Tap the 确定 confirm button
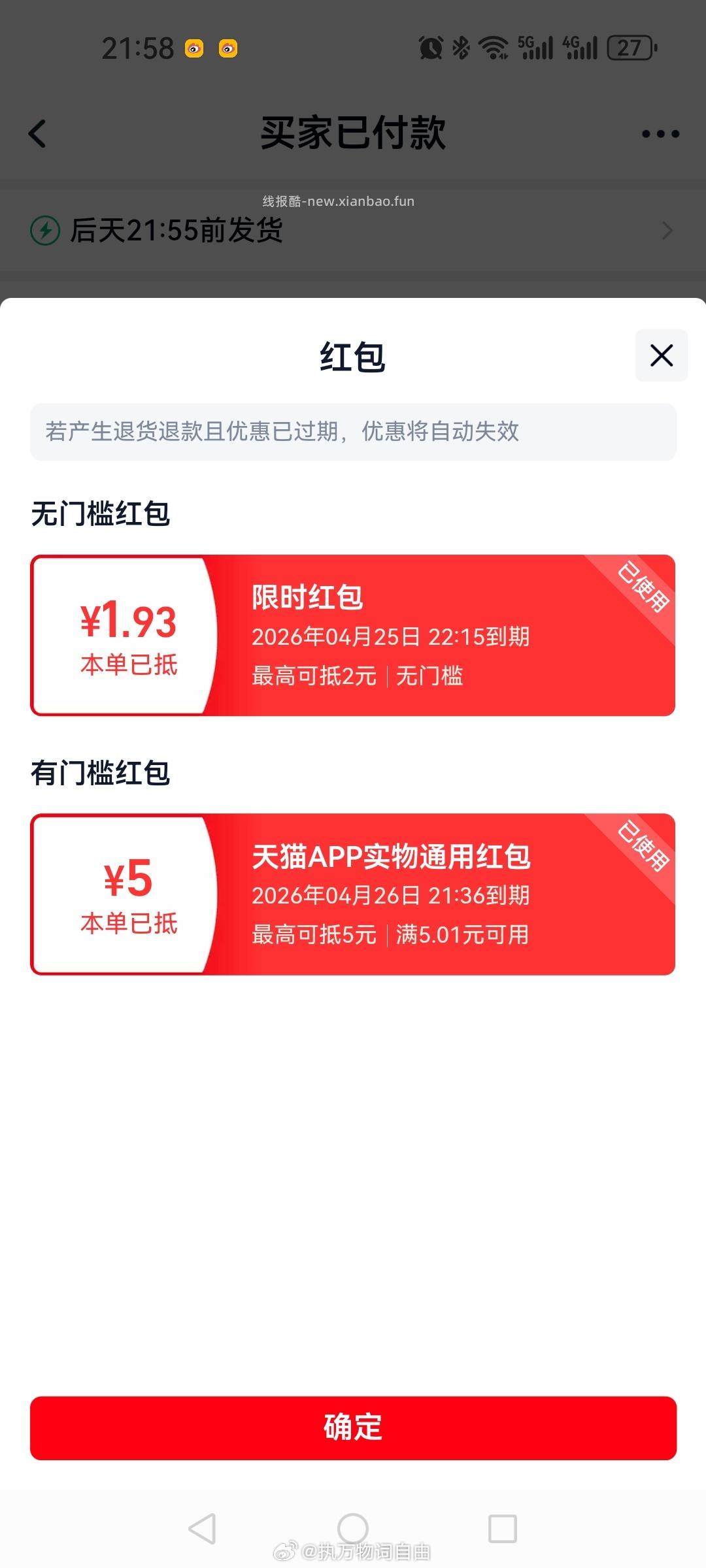The width and height of the screenshot is (706, 1568). tap(353, 1428)
